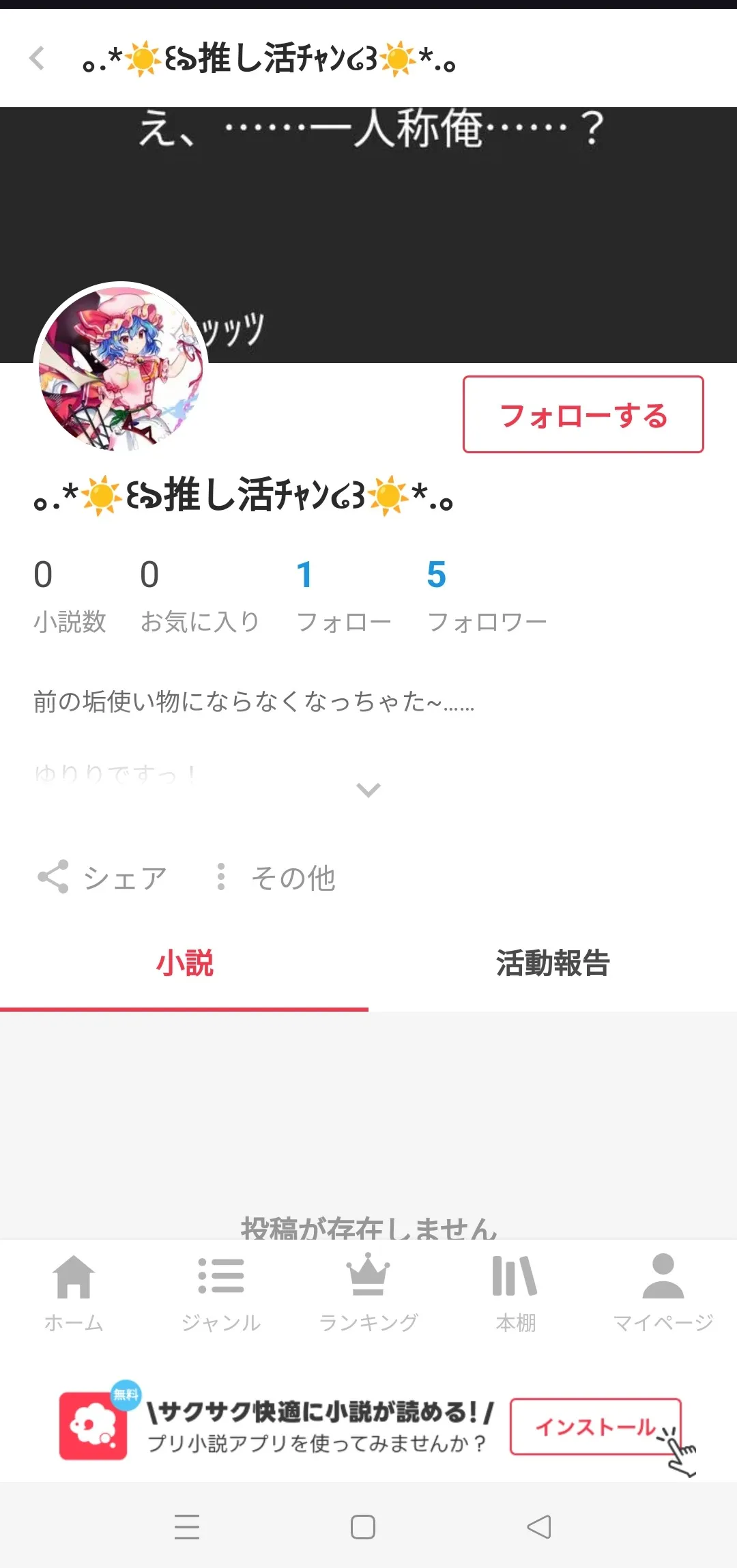Open the system recent apps menu

coord(187,1527)
